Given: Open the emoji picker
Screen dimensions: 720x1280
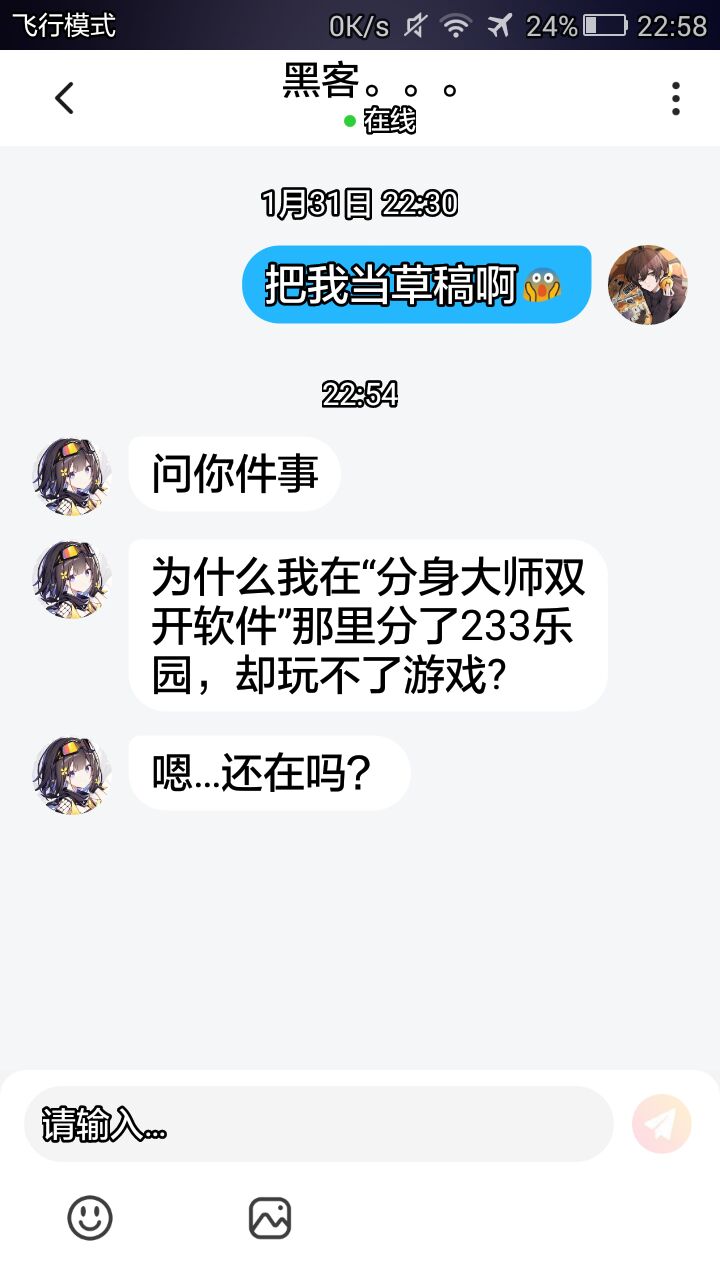Looking at the screenshot, I should click(90, 1218).
